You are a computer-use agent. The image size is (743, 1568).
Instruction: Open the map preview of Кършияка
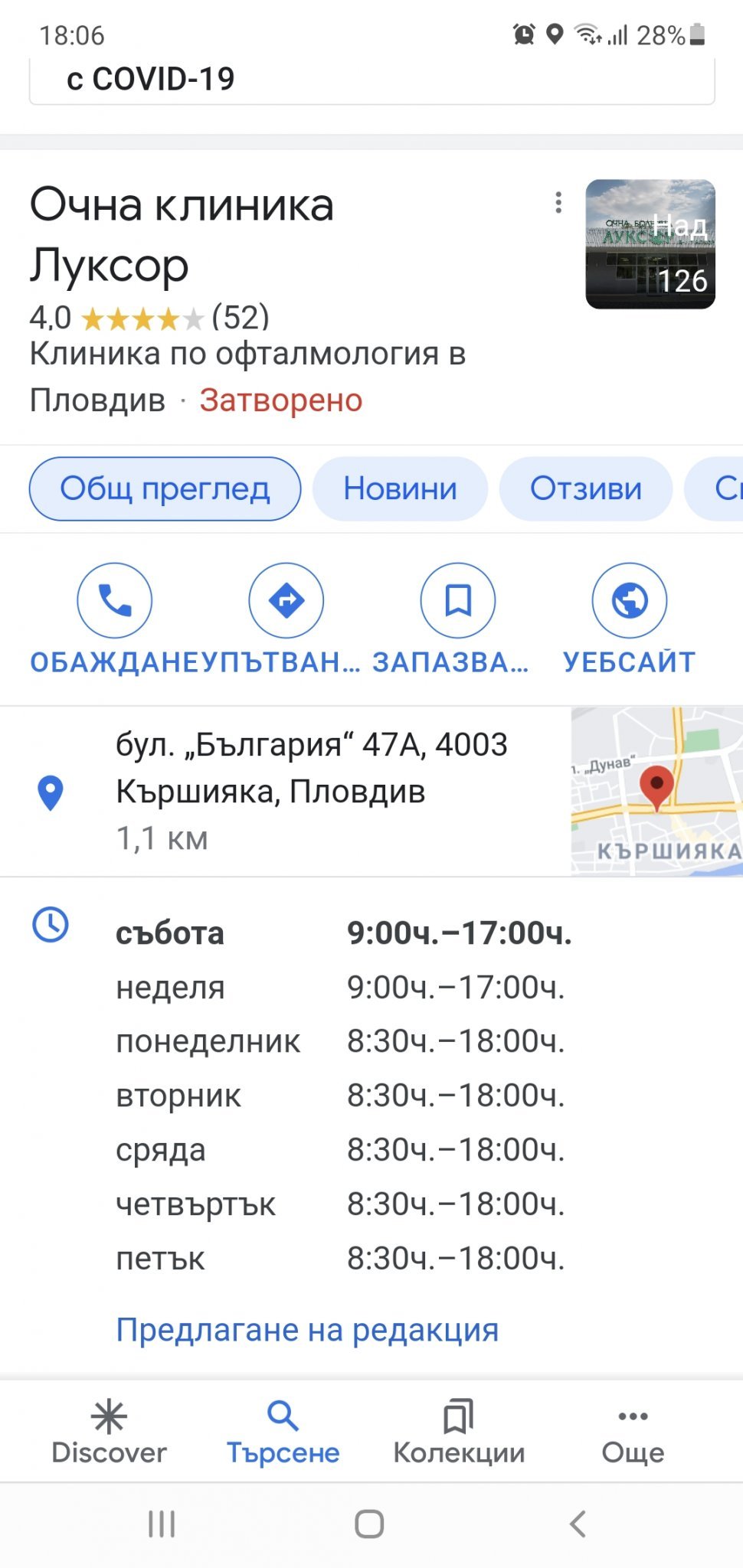coord(656,792)
